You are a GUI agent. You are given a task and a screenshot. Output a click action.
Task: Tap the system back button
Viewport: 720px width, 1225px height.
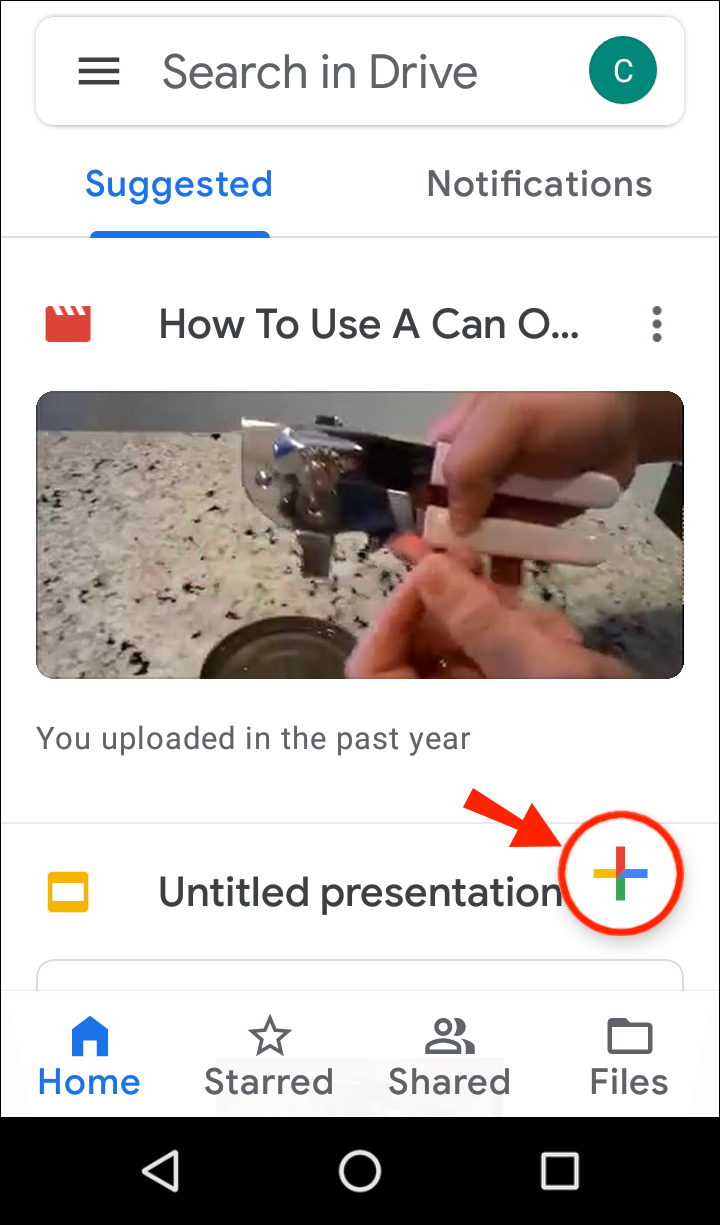tap(160, 1169)
